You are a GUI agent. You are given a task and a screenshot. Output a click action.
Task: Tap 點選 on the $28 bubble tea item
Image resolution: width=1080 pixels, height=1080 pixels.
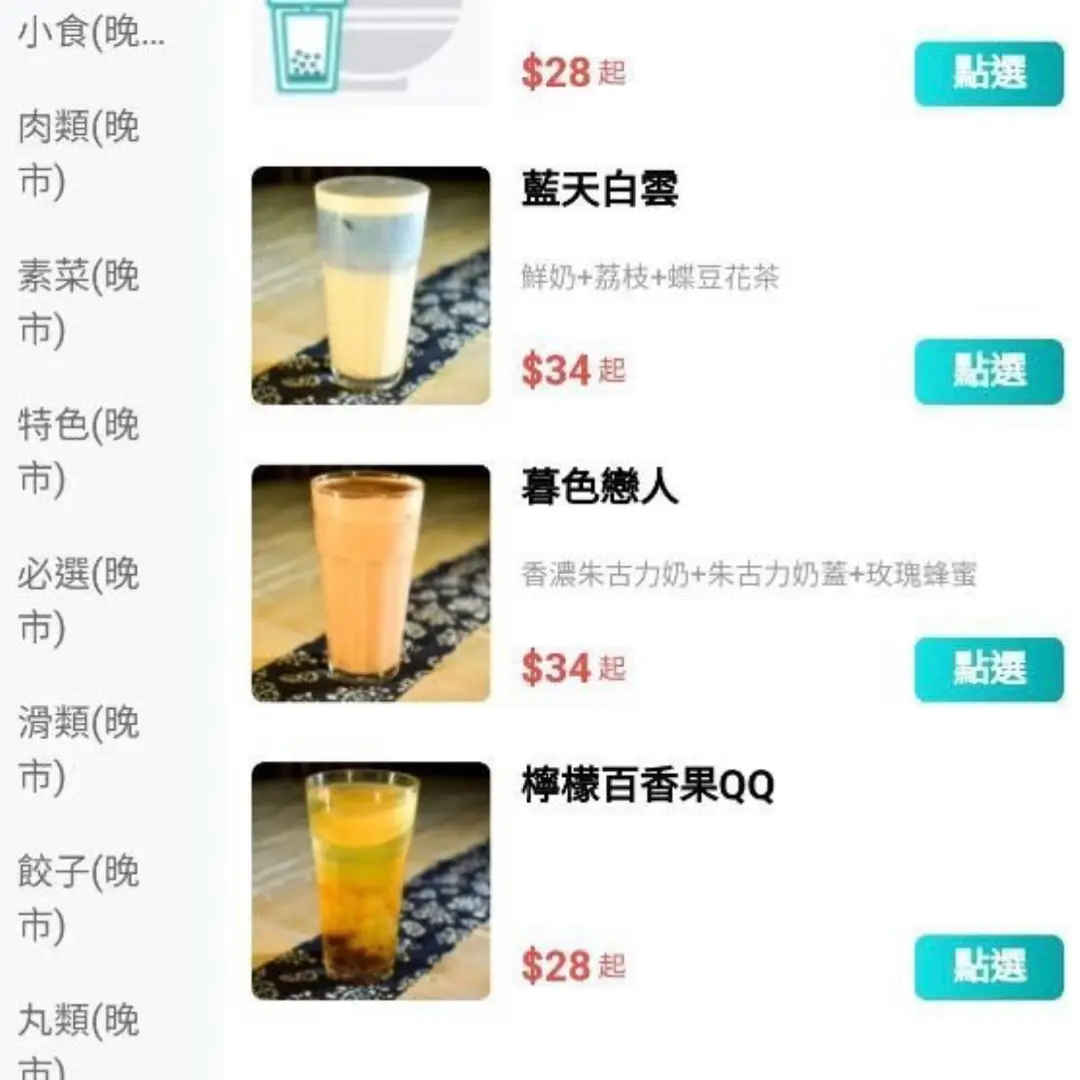coord(988,73)
